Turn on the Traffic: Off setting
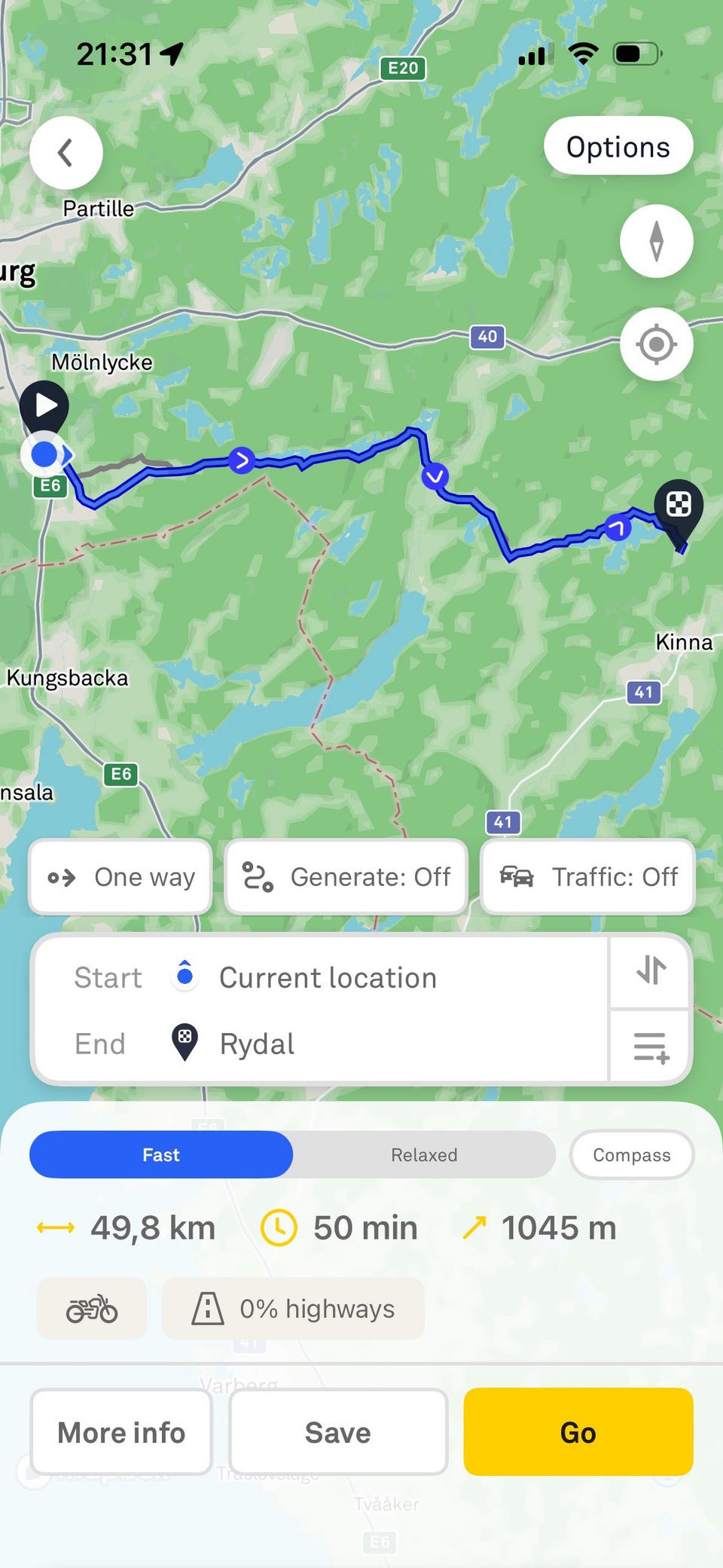The height and width of the screenshot is (1568, 723). (587, 877)
